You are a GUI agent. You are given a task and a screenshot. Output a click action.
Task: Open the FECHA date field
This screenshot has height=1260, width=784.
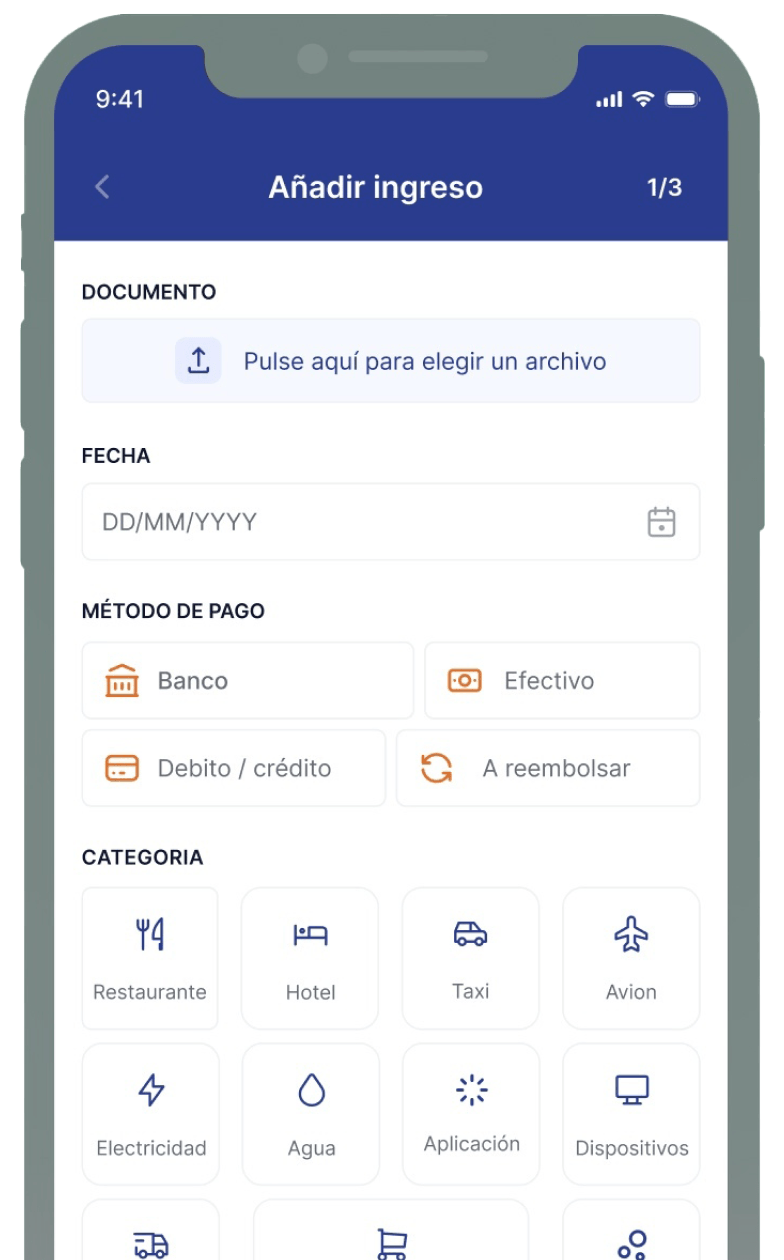click(360, 522)
